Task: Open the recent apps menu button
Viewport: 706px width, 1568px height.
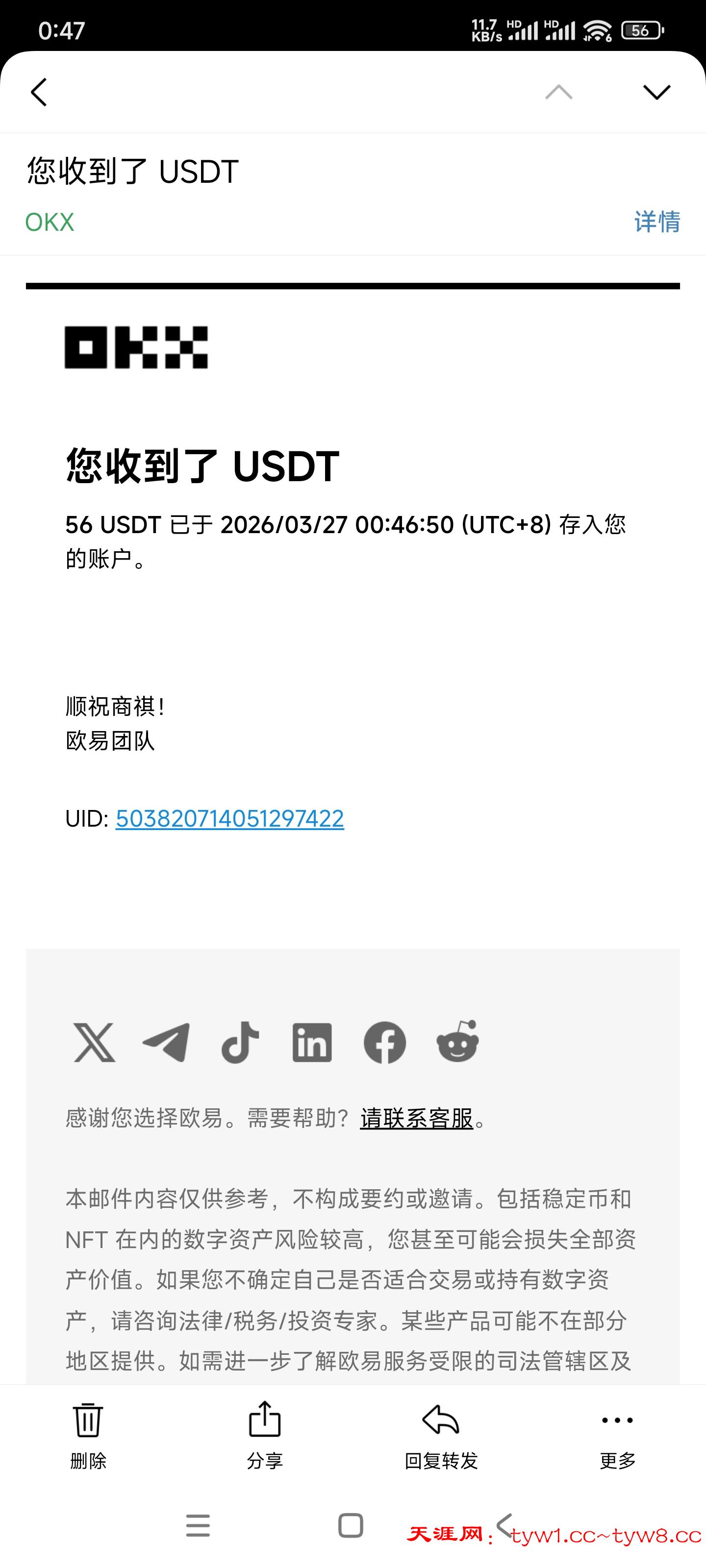Action: 198,1526
